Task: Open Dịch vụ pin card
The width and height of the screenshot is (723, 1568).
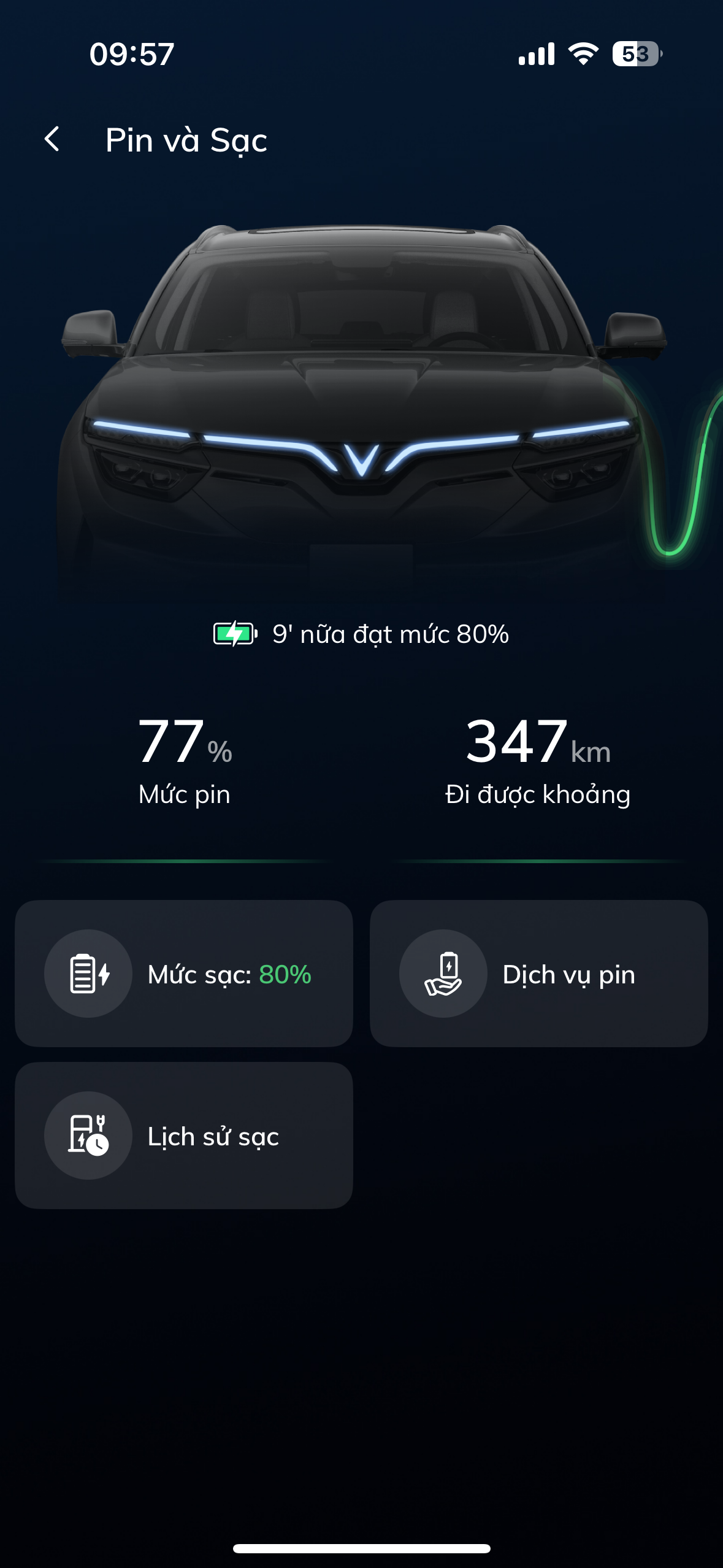Action: click(538, 974)
